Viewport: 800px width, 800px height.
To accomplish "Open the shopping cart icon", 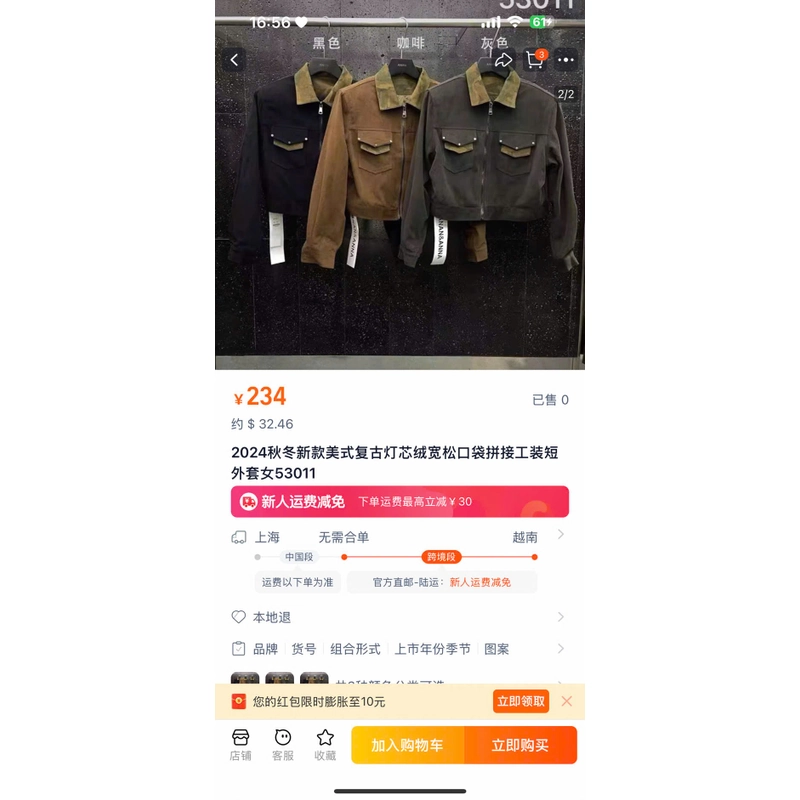I will coord(535,60).
